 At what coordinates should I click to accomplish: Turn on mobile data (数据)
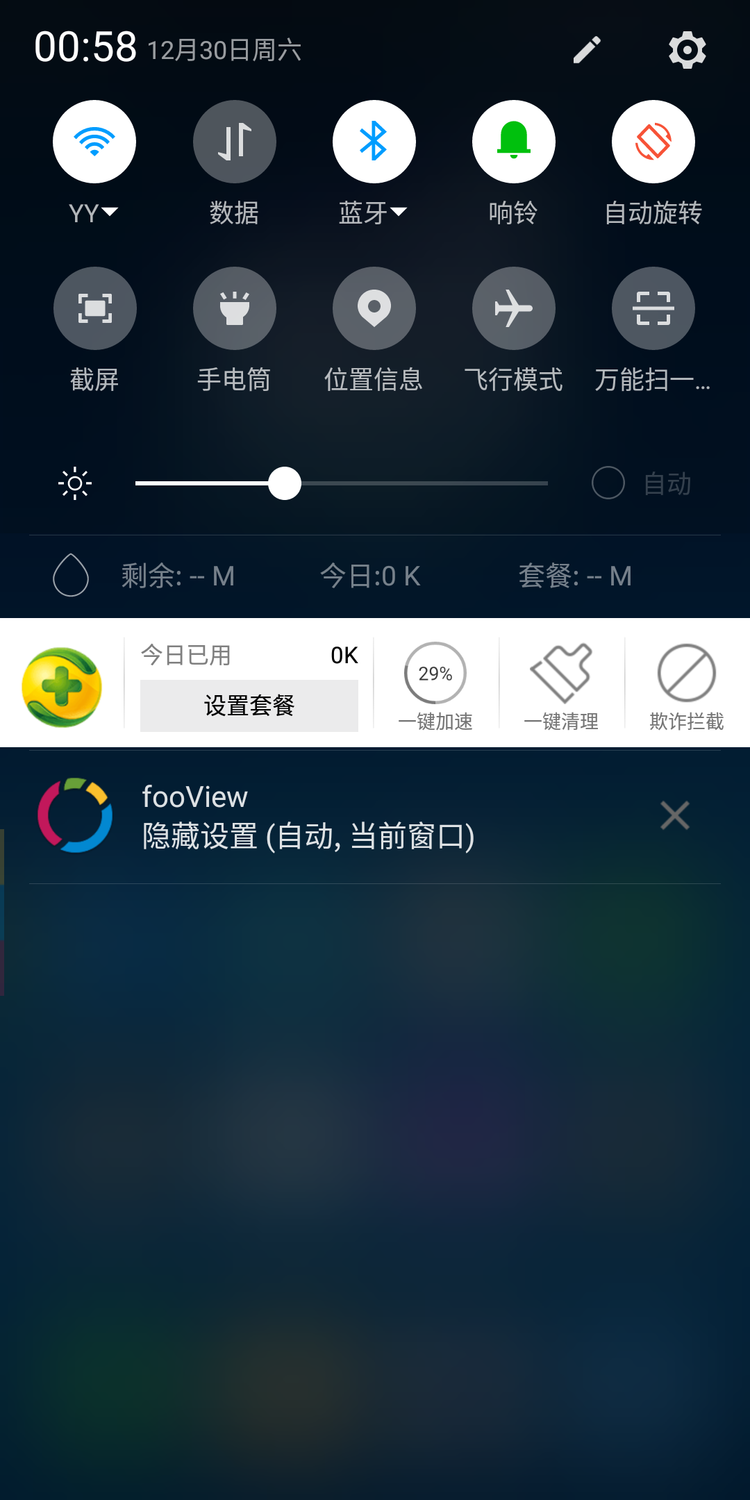coord(234,142)
